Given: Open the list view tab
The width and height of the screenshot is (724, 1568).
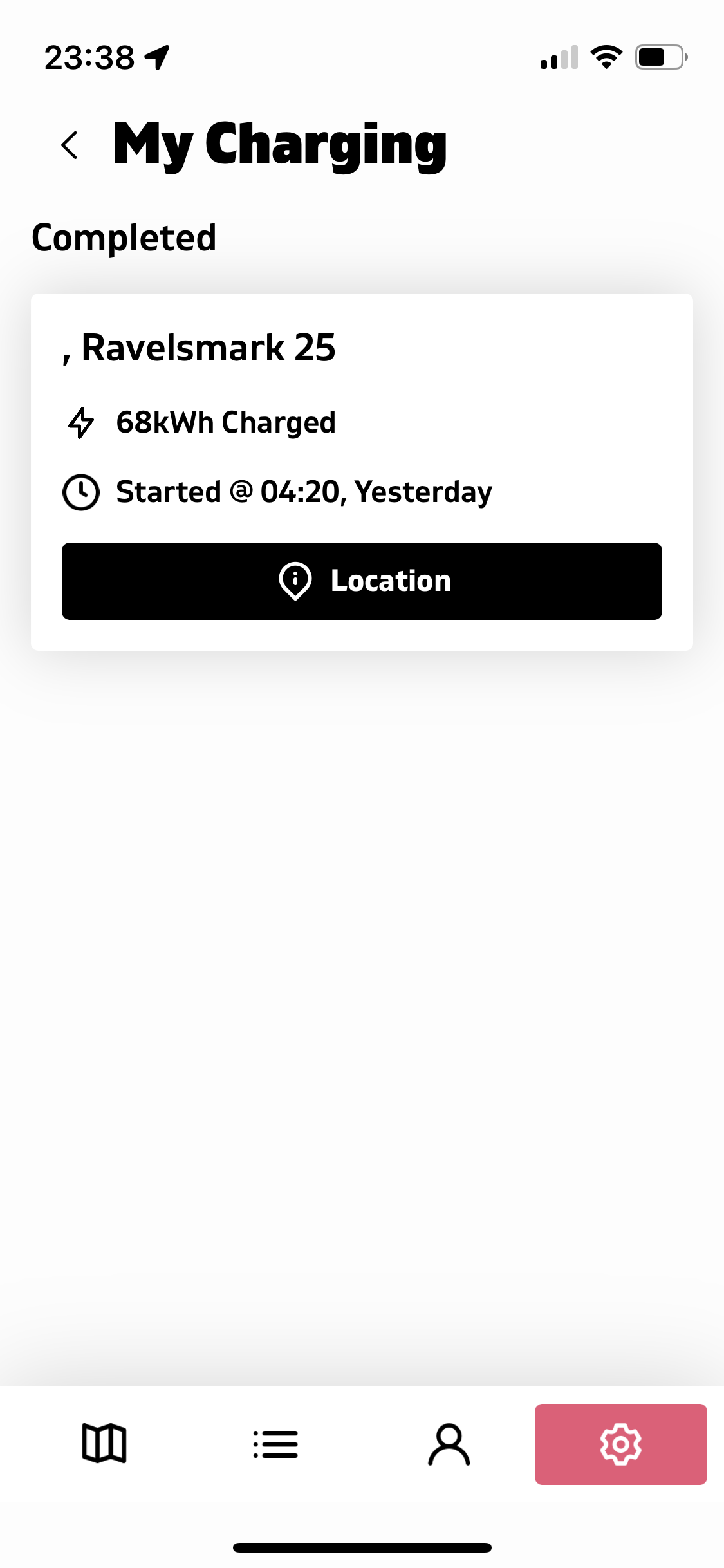Looking at the screenshot, I should pos(275,1443).
